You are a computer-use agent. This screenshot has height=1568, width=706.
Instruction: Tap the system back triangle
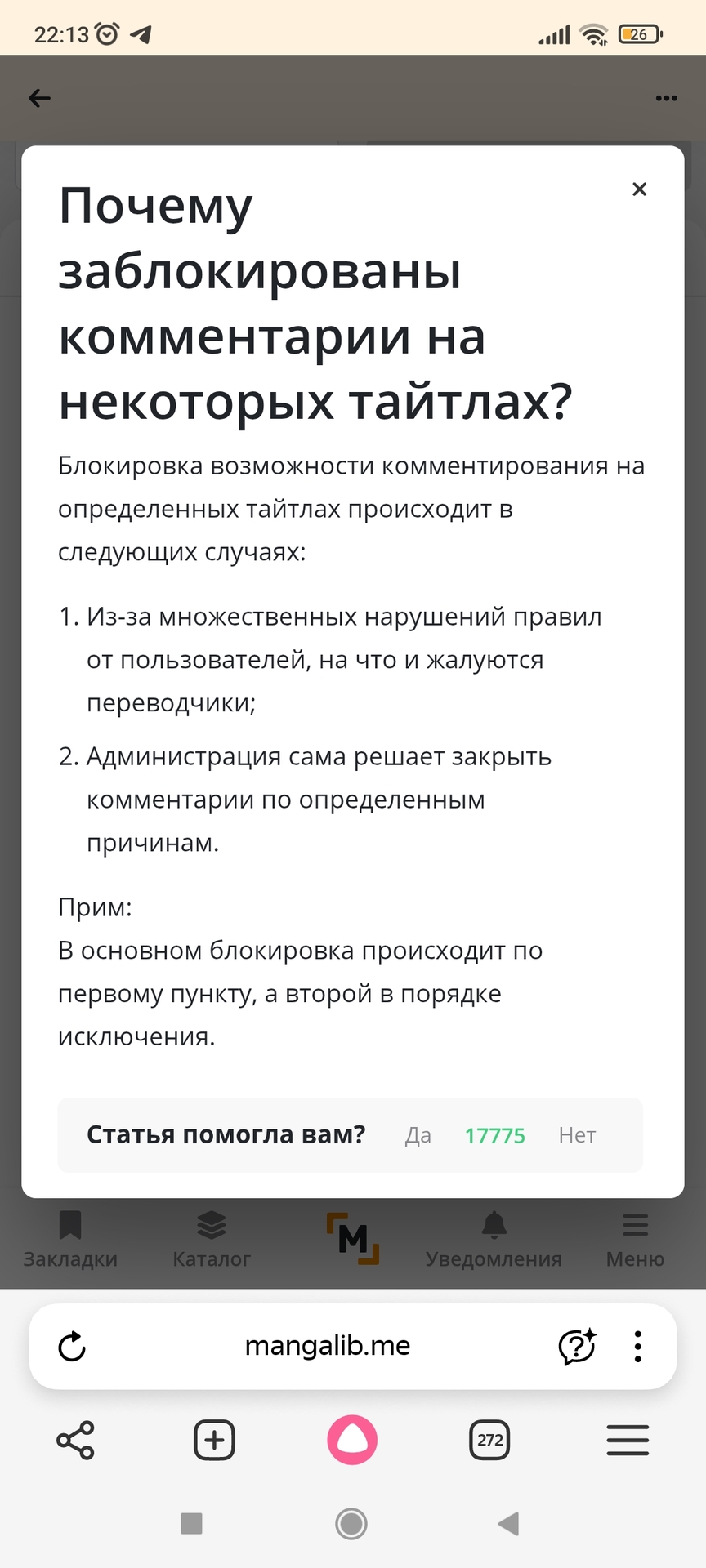(508, 1523)
